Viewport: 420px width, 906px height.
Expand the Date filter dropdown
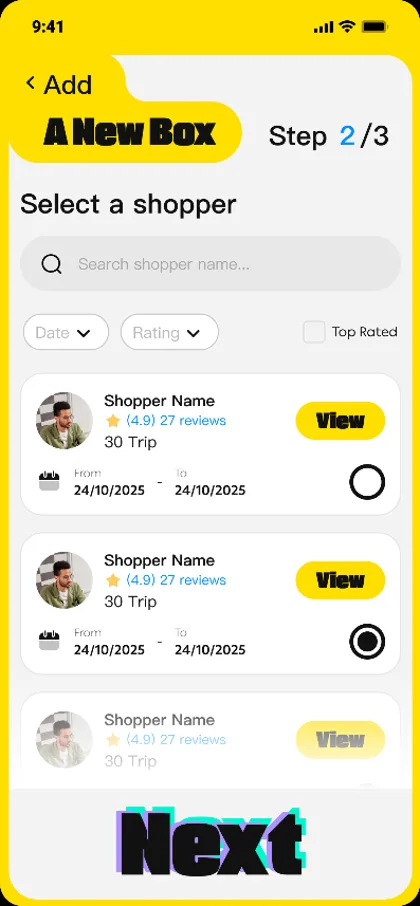(66, 332)
